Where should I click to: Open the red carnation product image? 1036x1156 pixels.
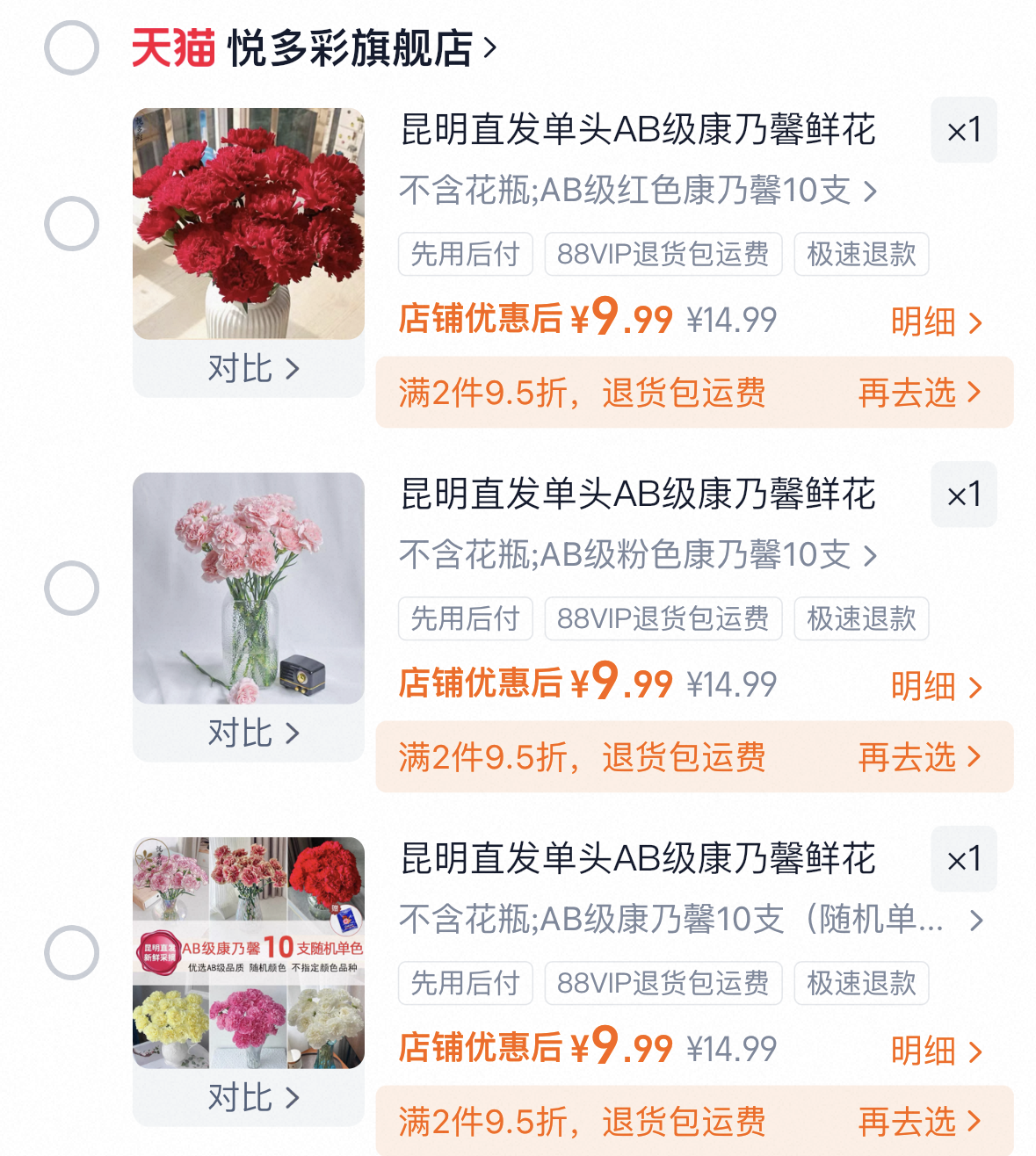coord(249,224)
